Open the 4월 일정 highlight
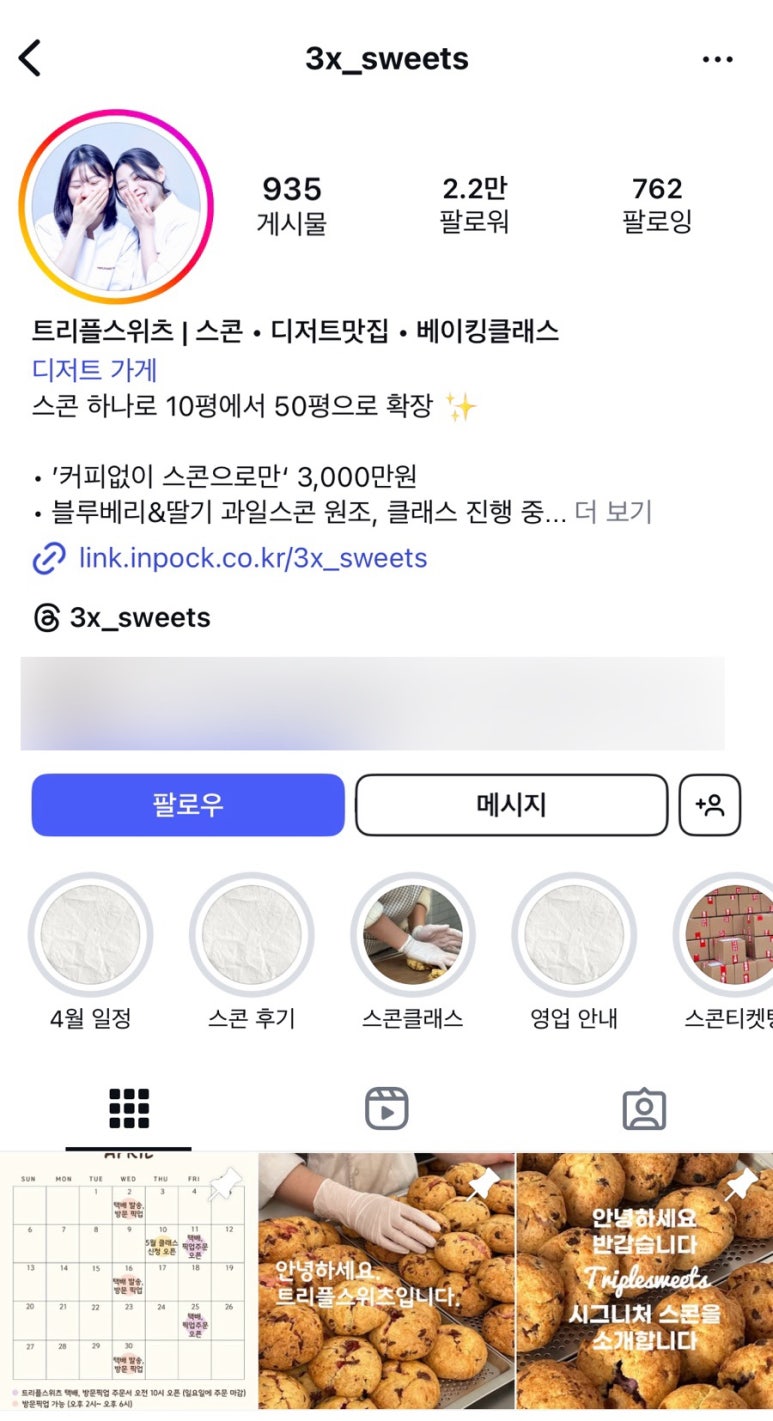The image size is (773, 1421). tap(90, 936)
